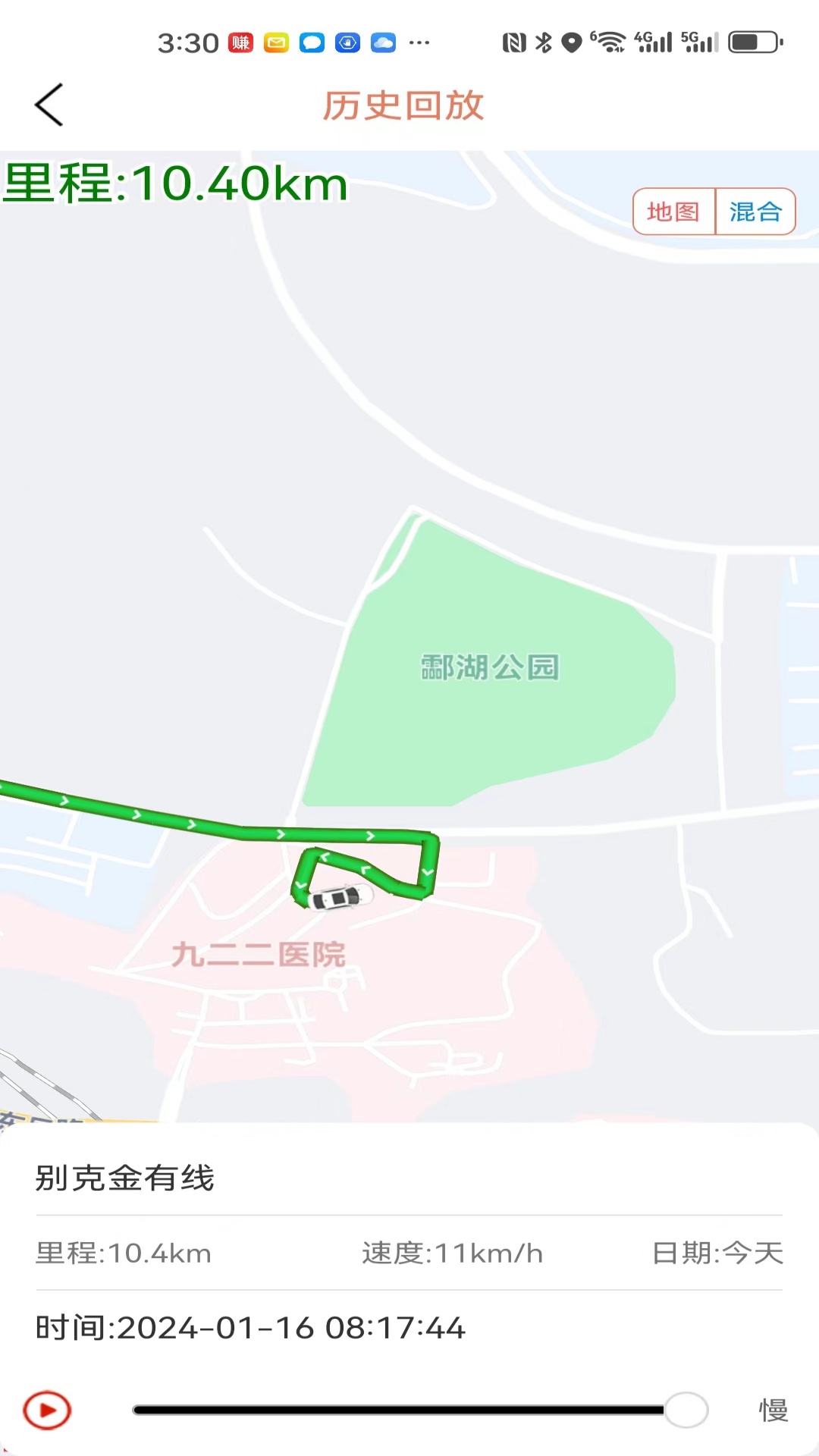This screenshot has width=819, height=1456.
Task: Switch to 混合 hybrid map view
Action: [755, 212]
